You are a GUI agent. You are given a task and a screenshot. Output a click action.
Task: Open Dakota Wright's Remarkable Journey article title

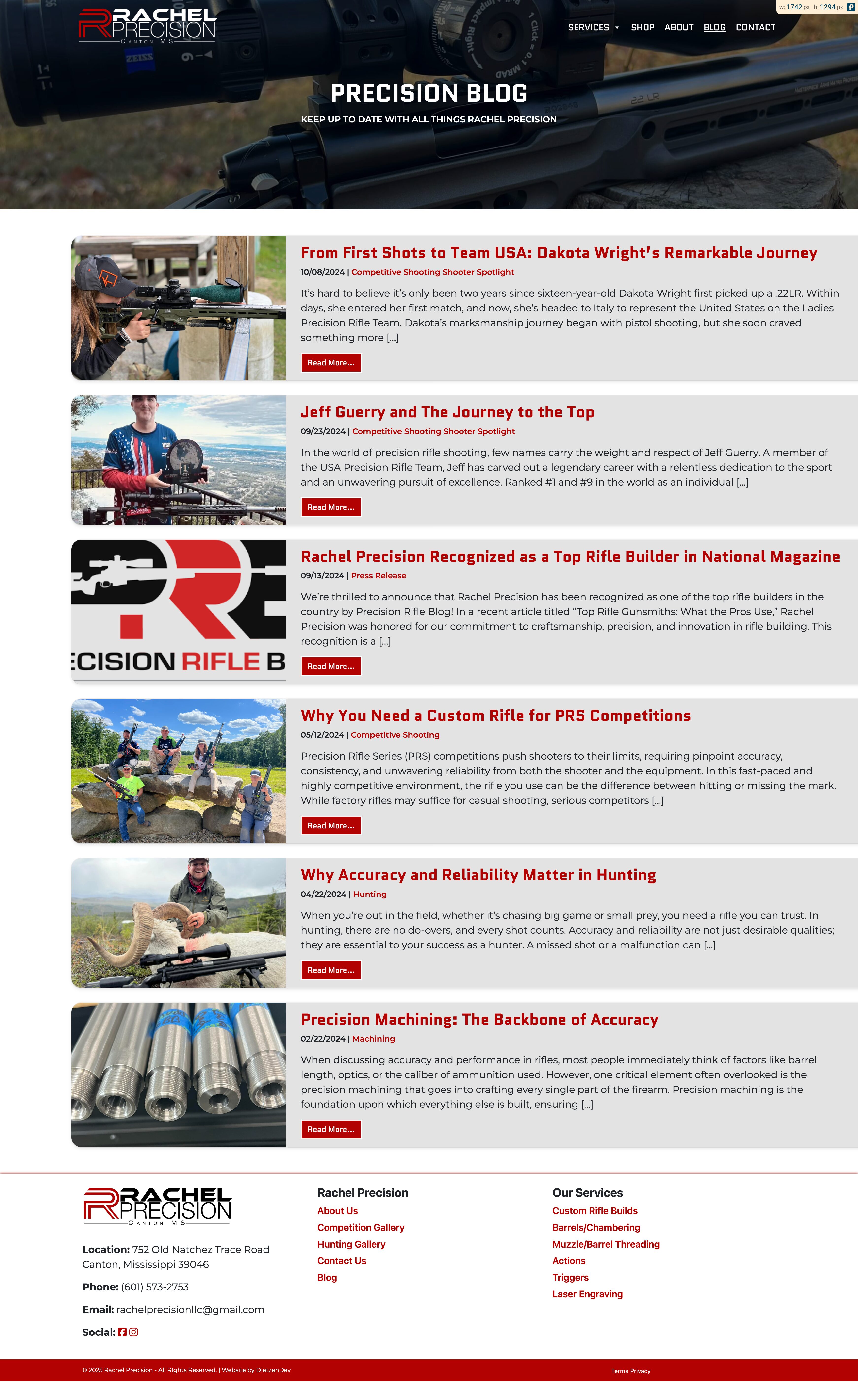(559, 253)
